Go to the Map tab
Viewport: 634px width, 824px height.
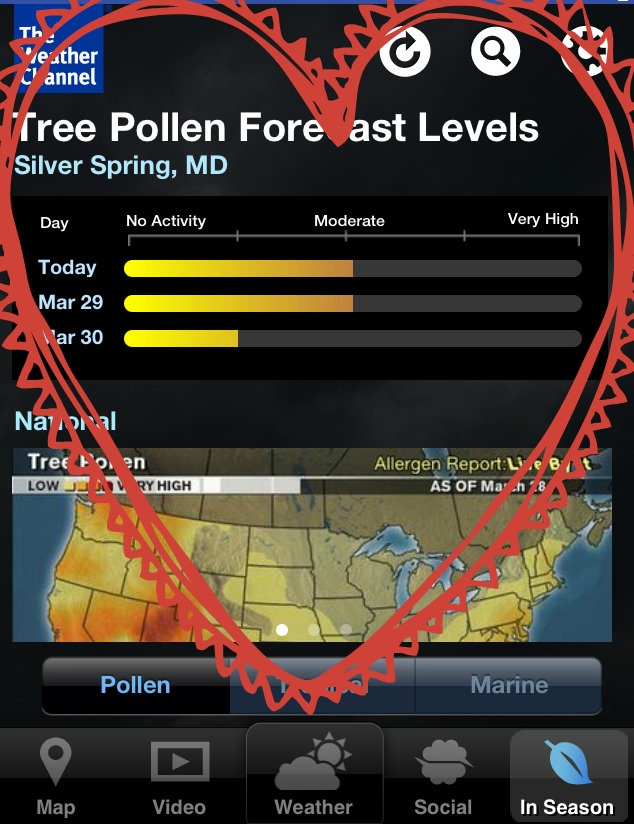click(55, 776)
